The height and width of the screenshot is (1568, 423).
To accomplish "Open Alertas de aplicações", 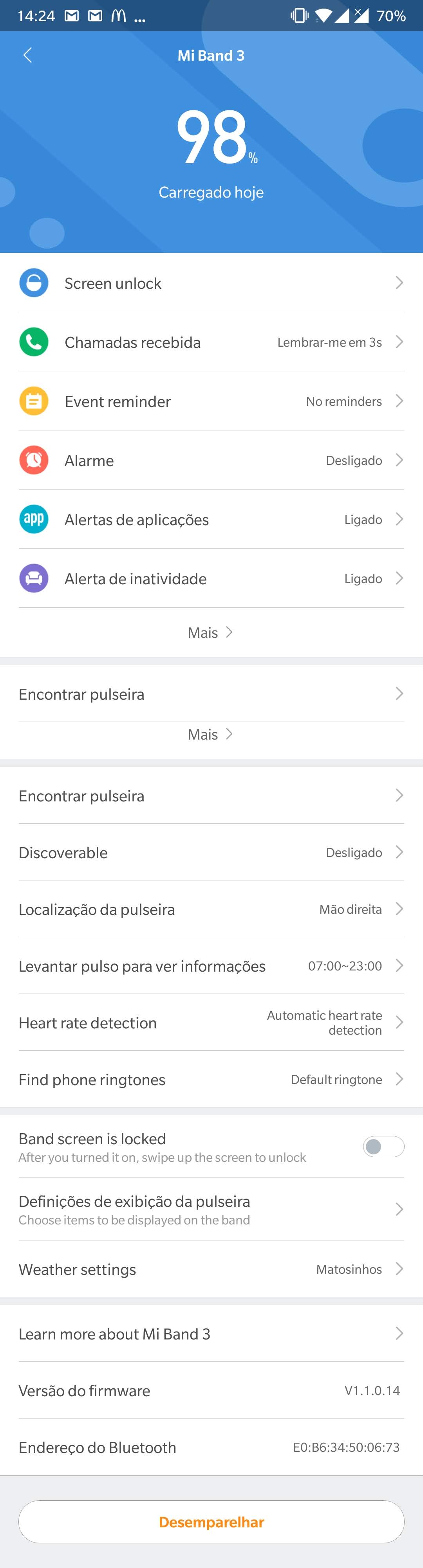I will coord(211,519).
